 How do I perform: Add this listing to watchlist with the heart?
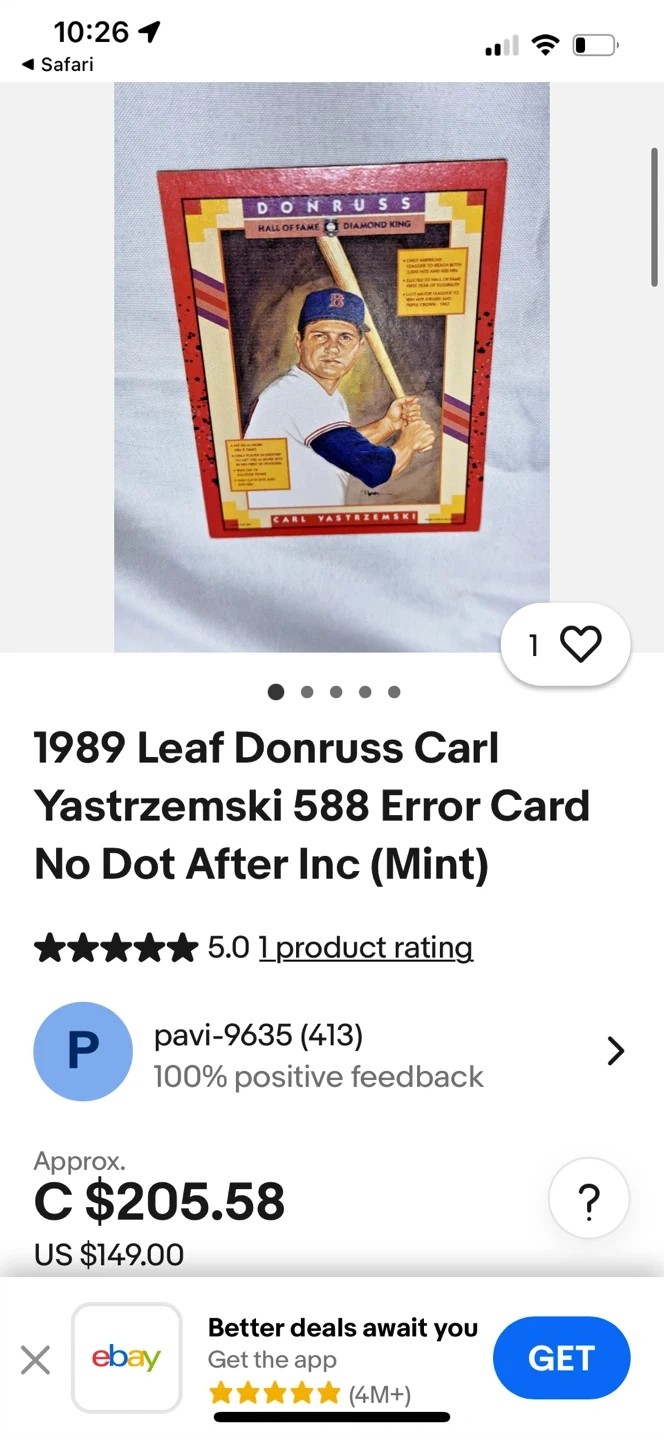579,645
